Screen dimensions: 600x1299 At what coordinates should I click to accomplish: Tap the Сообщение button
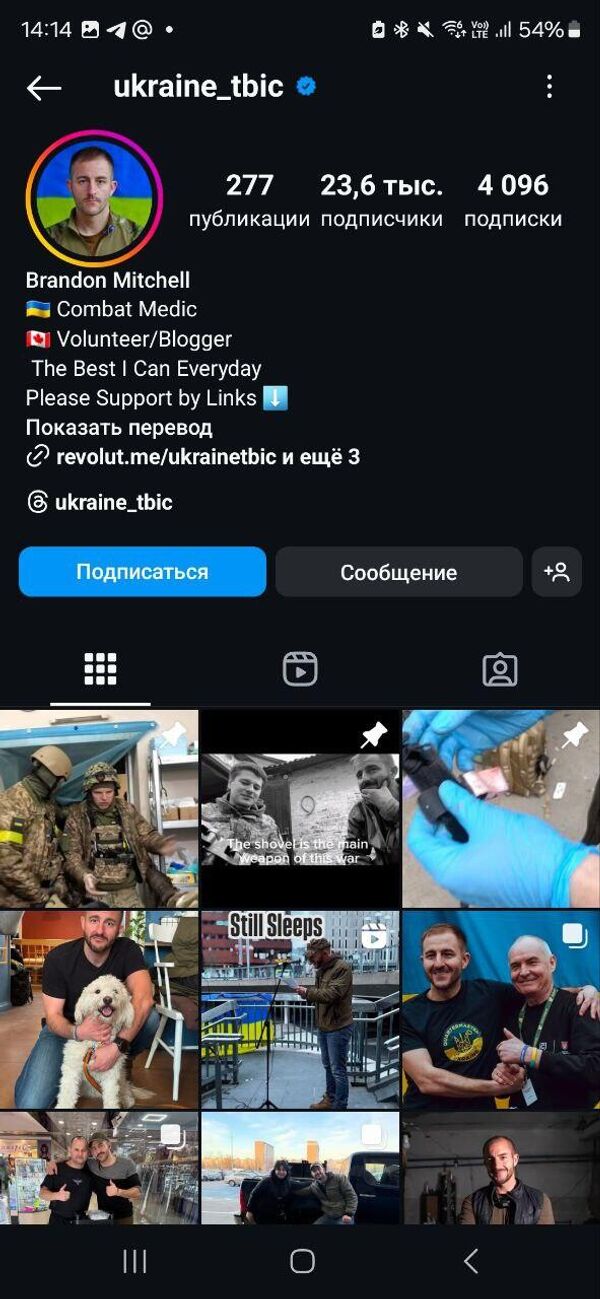click(398, 572)
